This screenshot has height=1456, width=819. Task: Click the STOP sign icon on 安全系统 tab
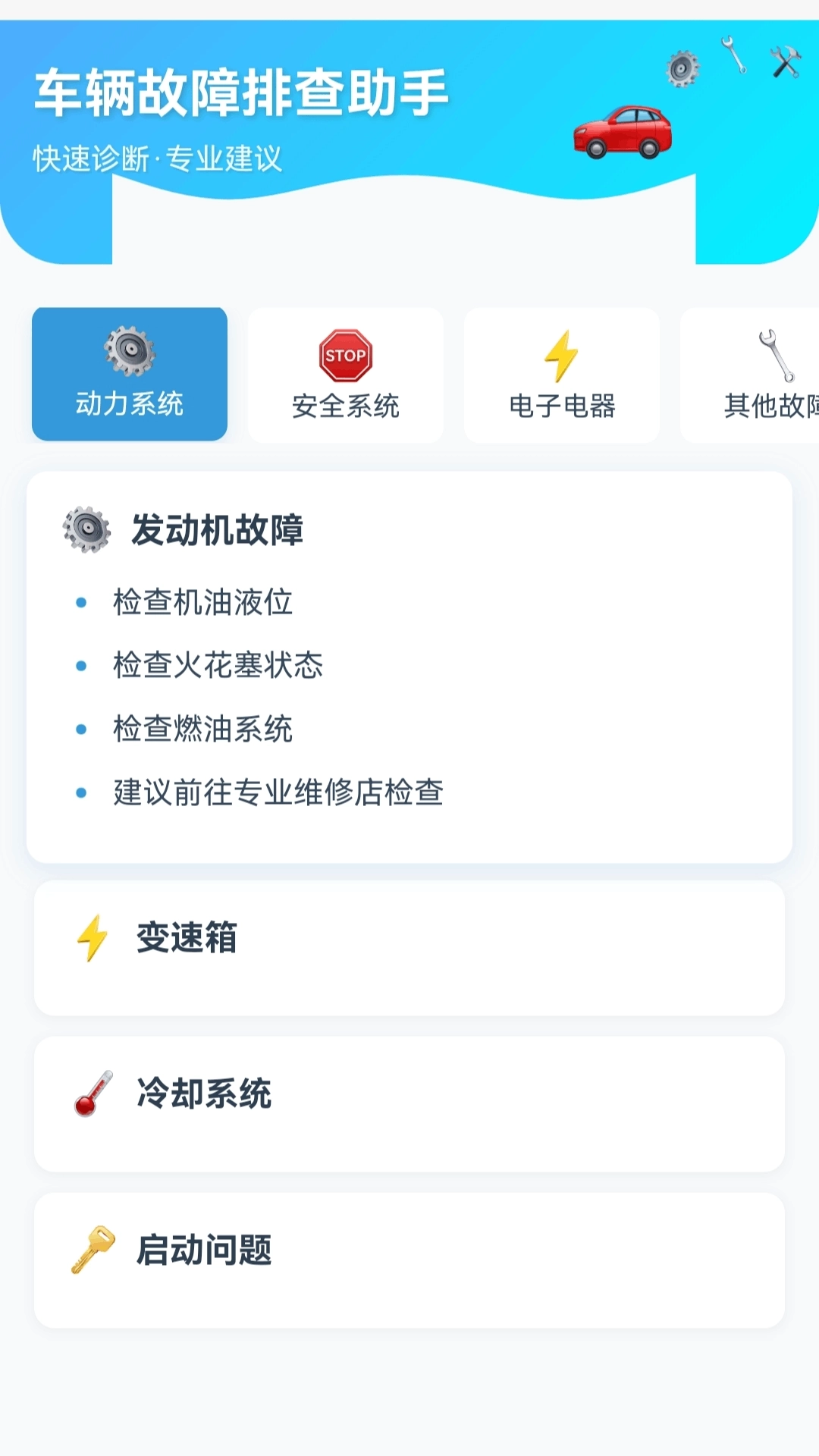pos(345,355)
